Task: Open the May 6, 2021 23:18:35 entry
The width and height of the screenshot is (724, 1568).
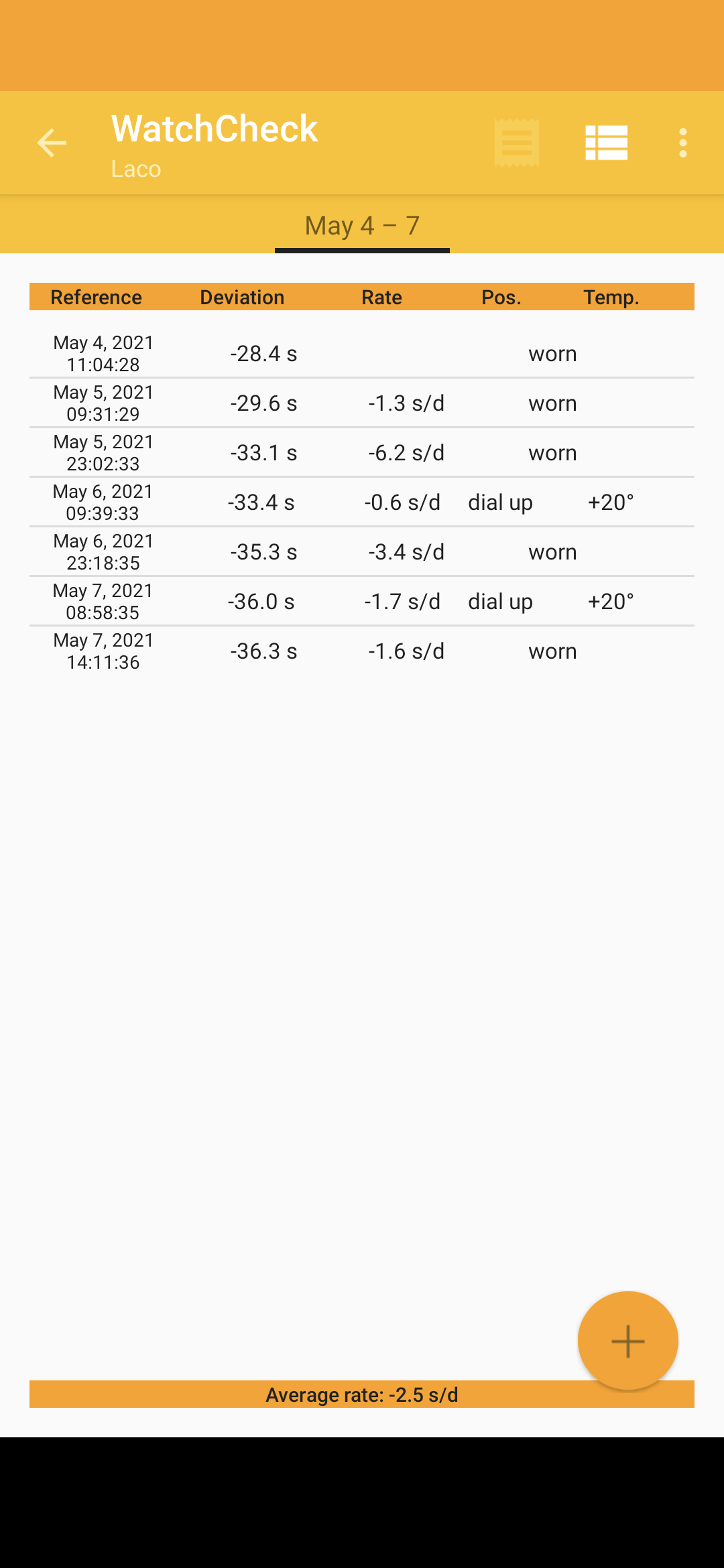Action: point(362,551)
